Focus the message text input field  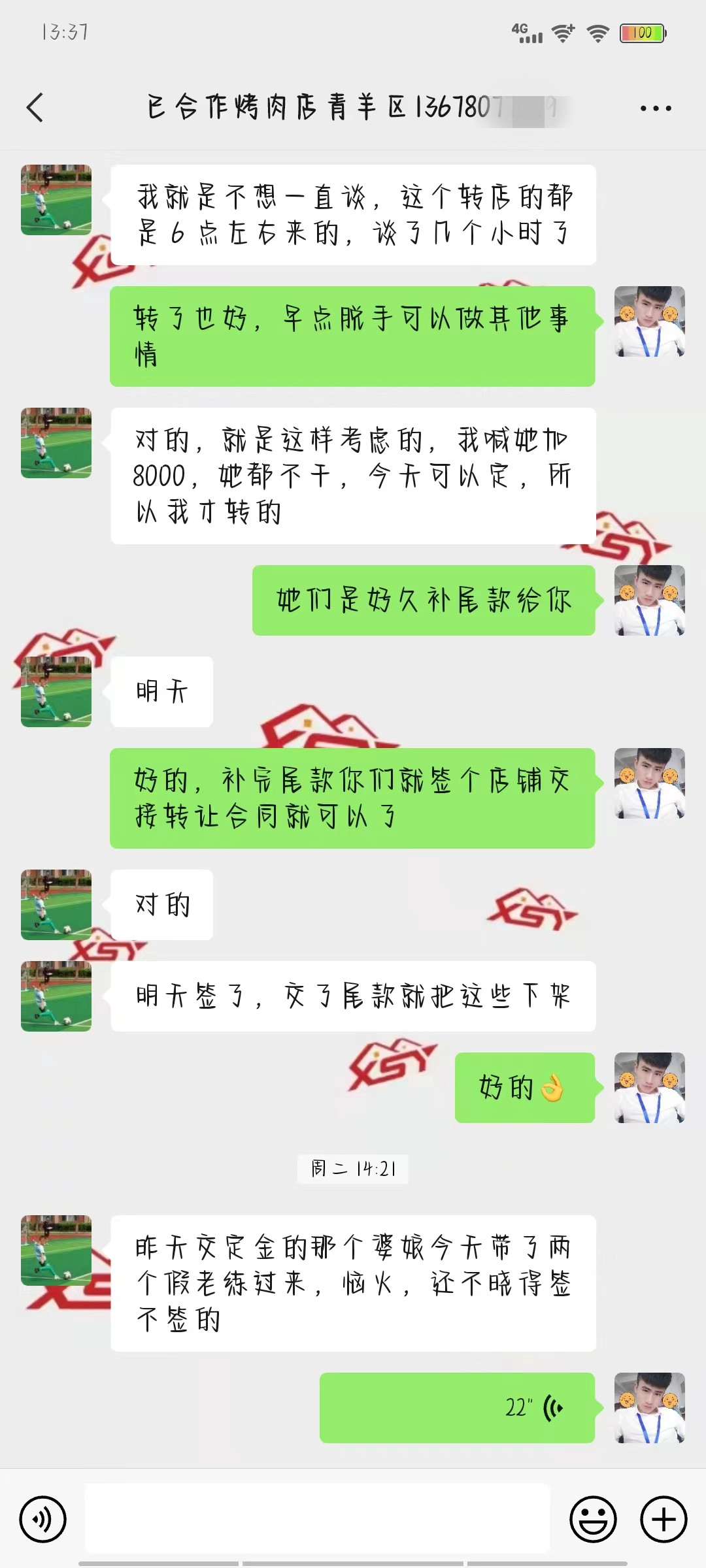click(x=317, y=1519)
